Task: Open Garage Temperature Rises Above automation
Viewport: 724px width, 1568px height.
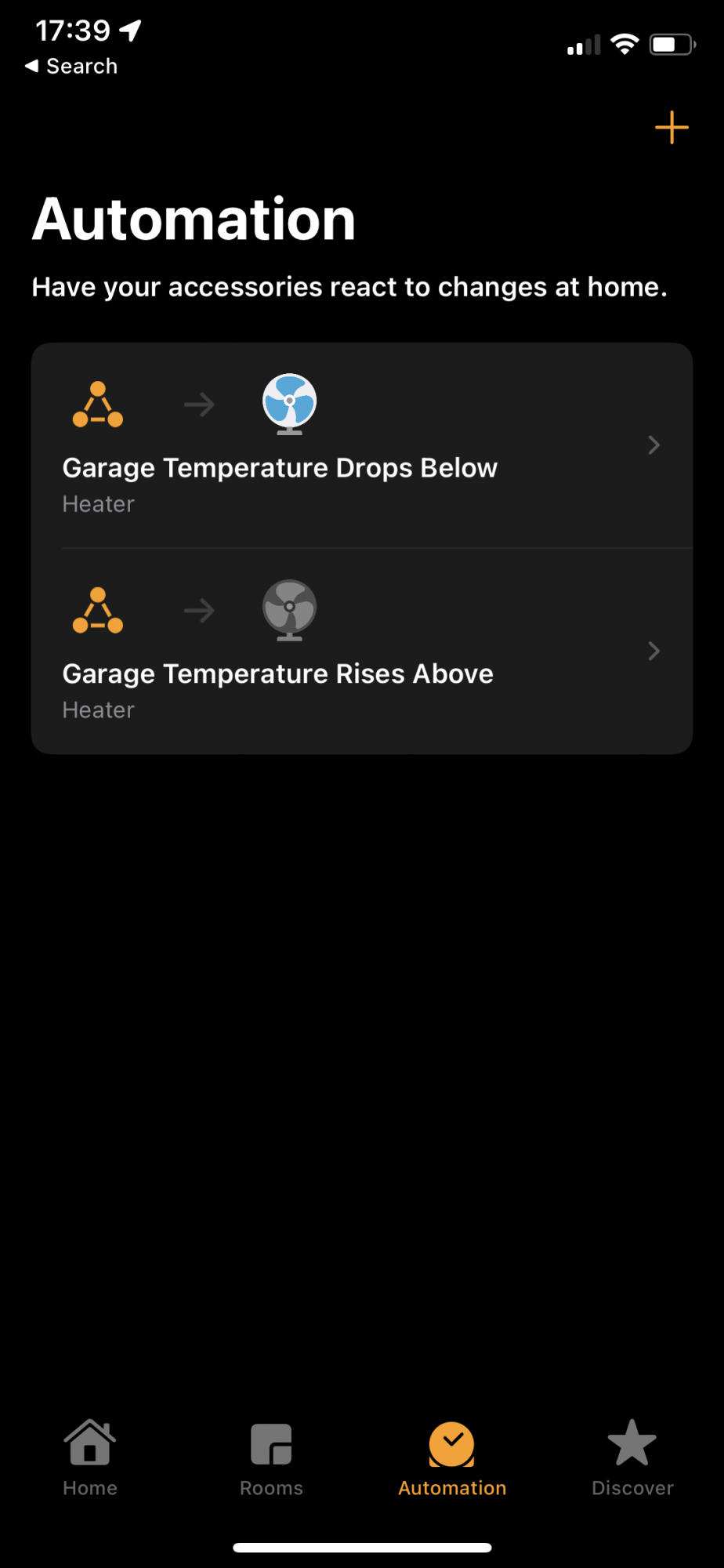Action: coord(362,652)
